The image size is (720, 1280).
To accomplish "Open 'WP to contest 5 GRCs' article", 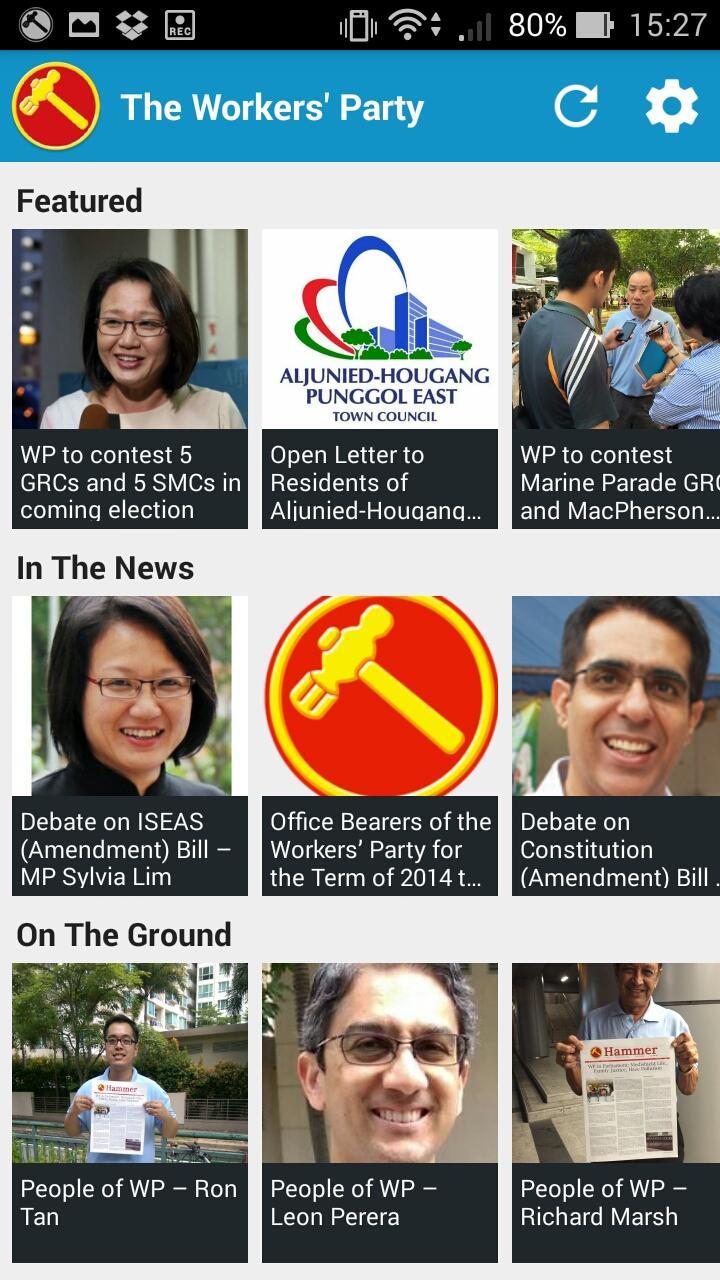I will point(130,380).
